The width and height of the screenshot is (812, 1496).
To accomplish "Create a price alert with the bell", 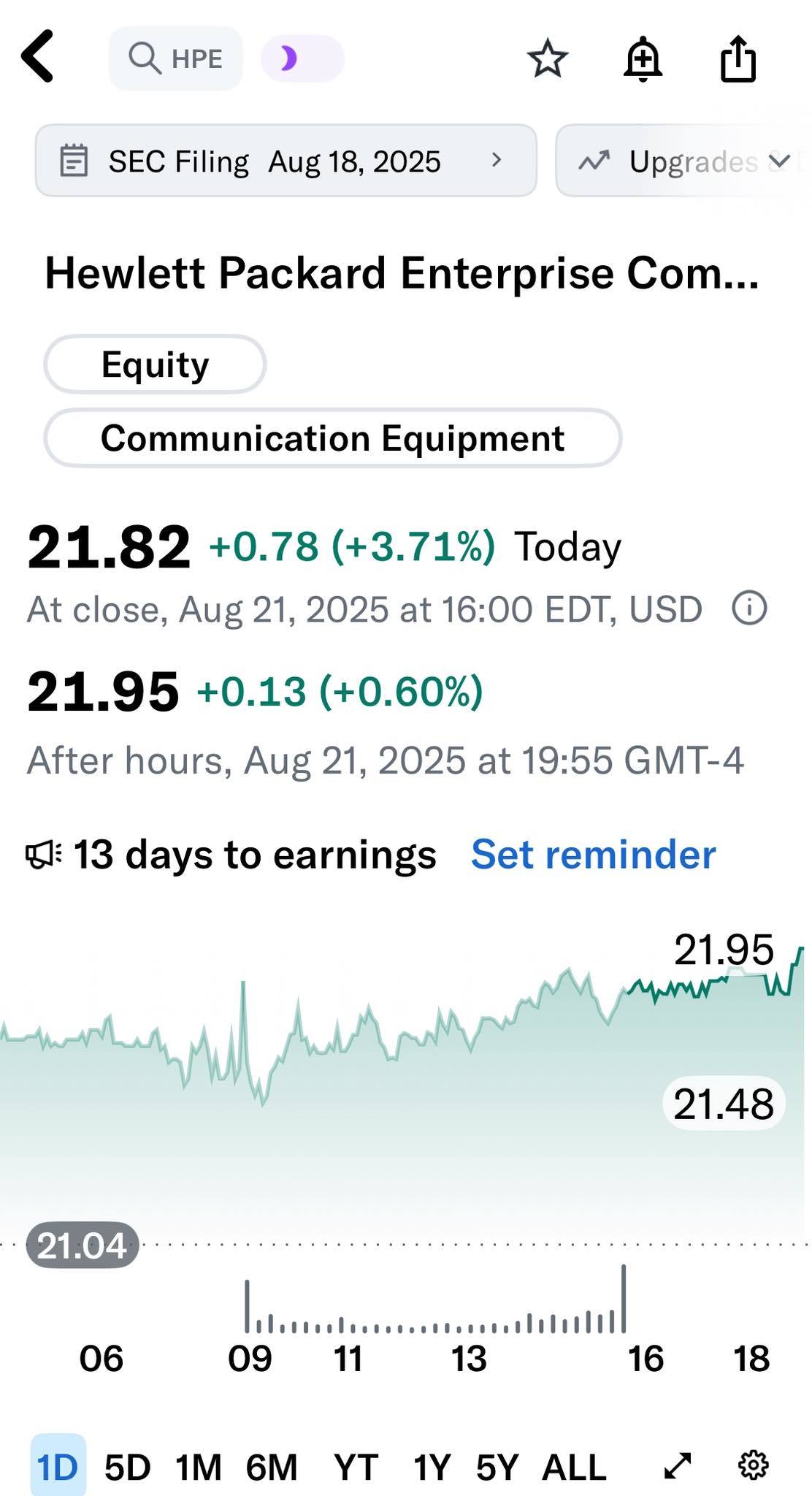I will click(643, 59).
